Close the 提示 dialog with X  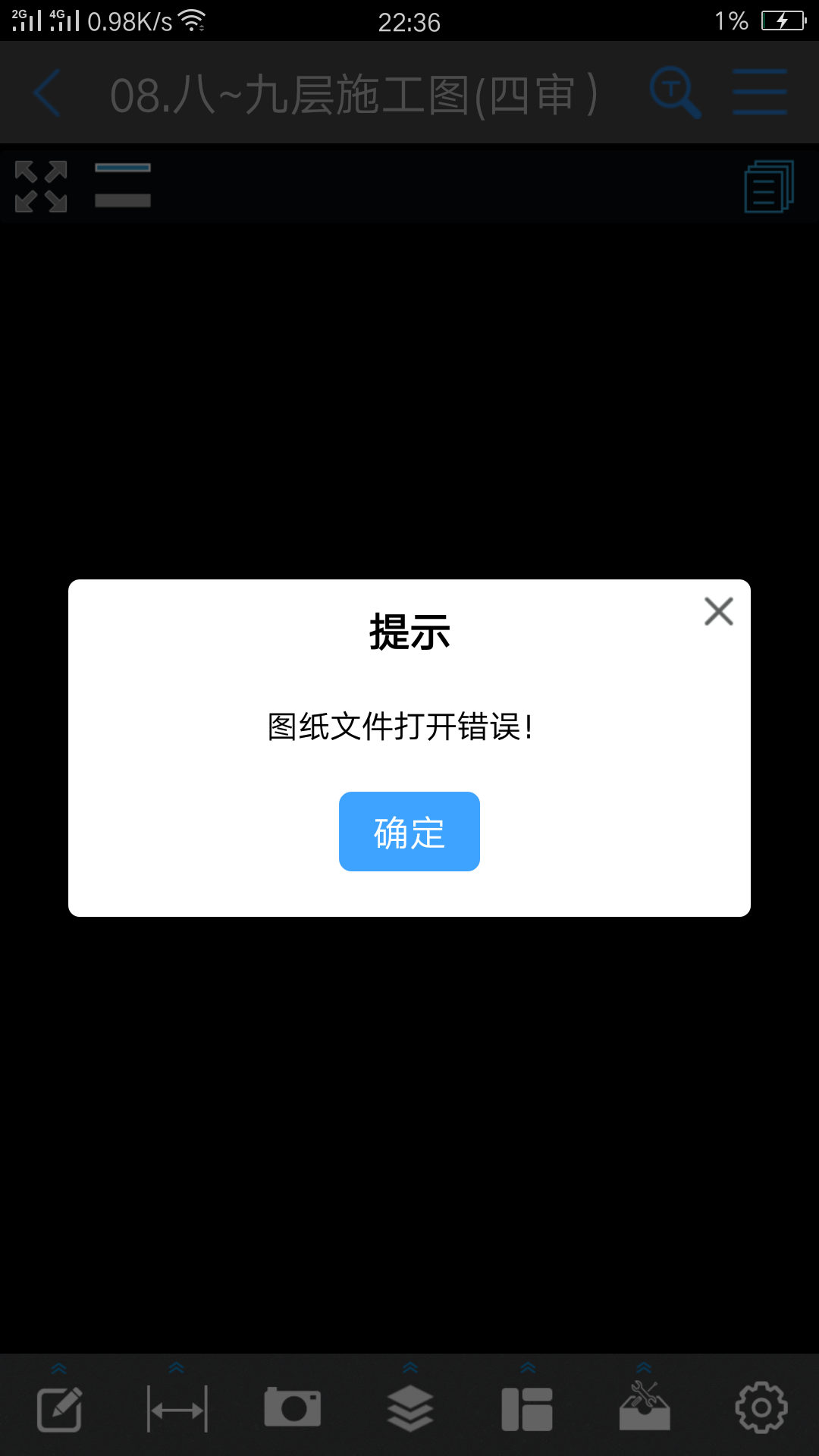[x=718, y=611]
